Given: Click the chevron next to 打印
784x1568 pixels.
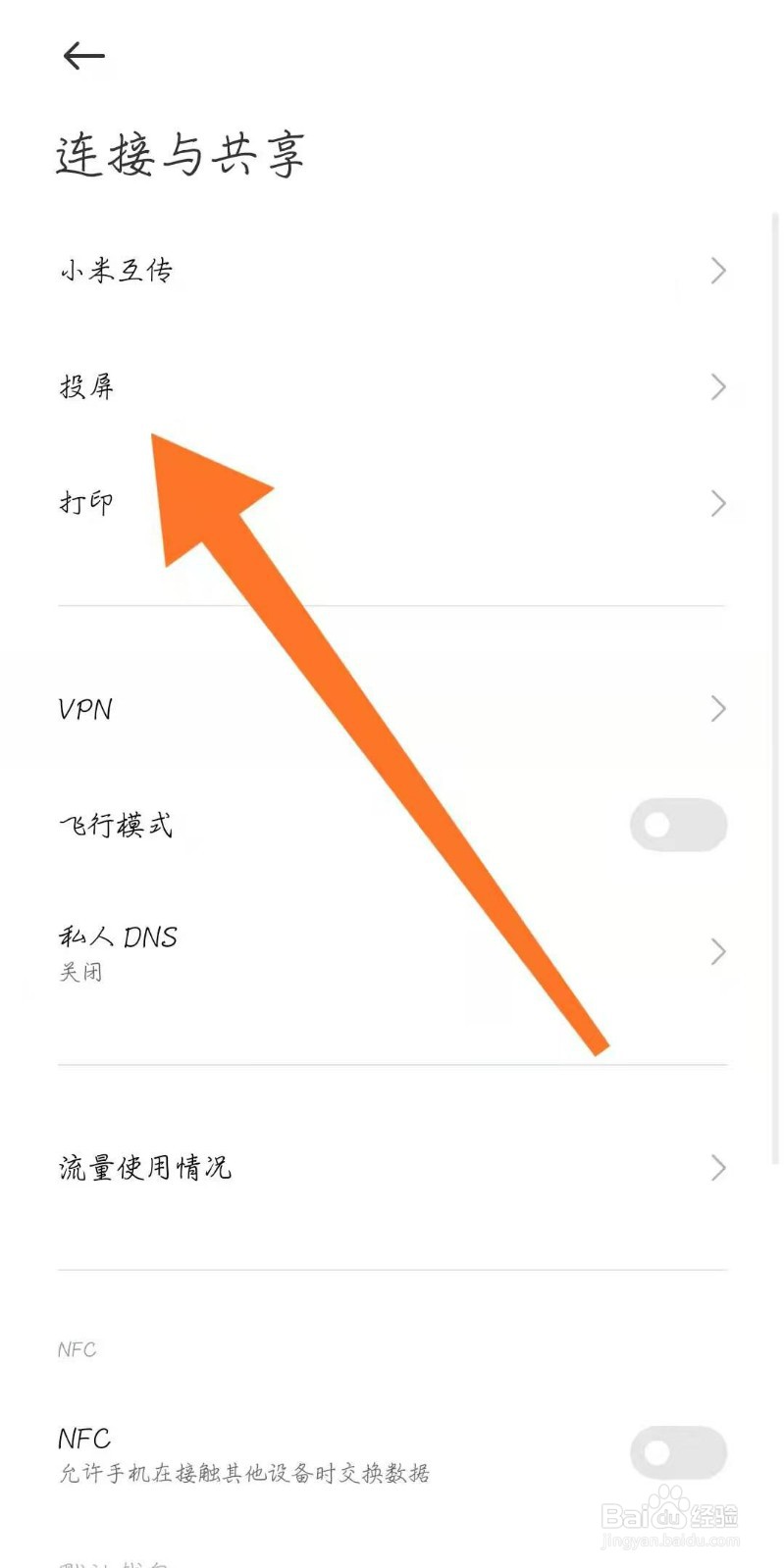Looking at the screenshot, I should (x=717, y=503).
